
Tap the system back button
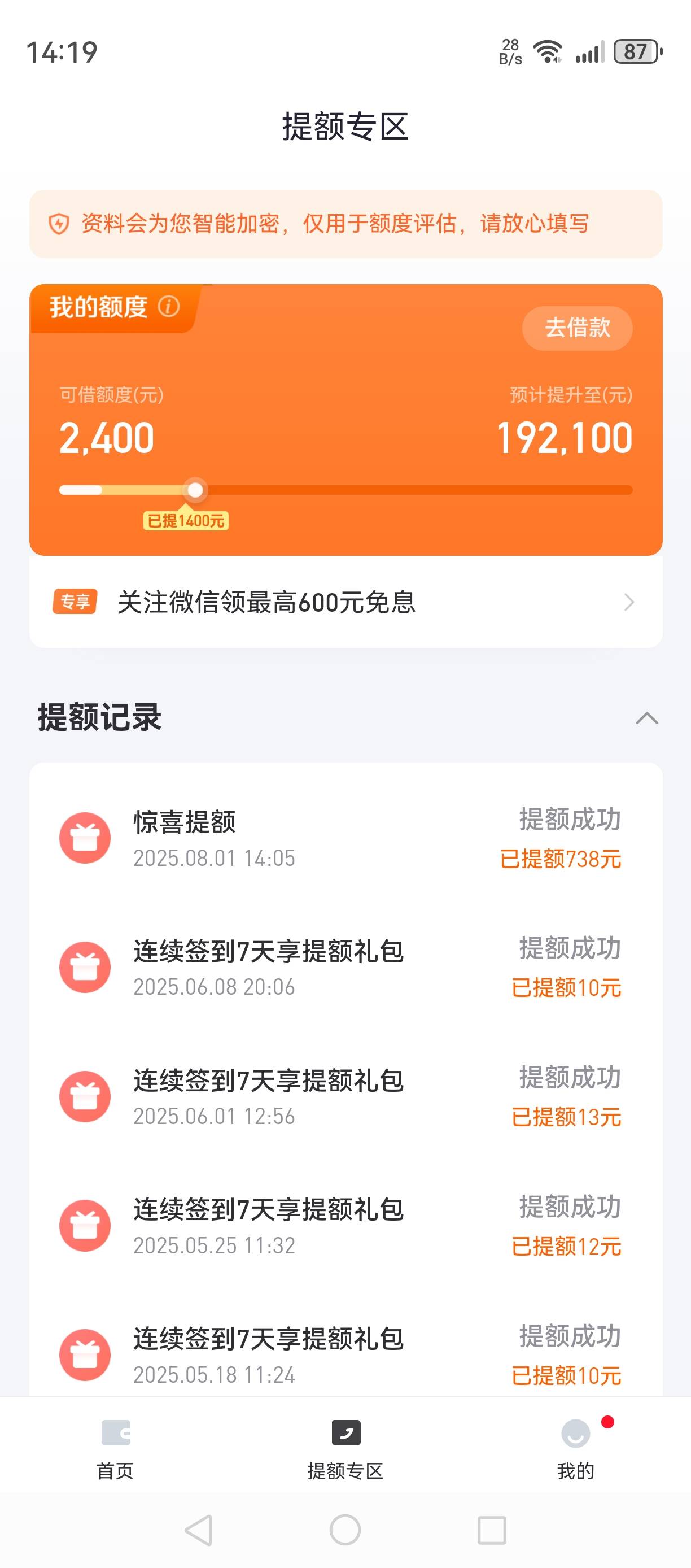click(x=199, y=1530)
